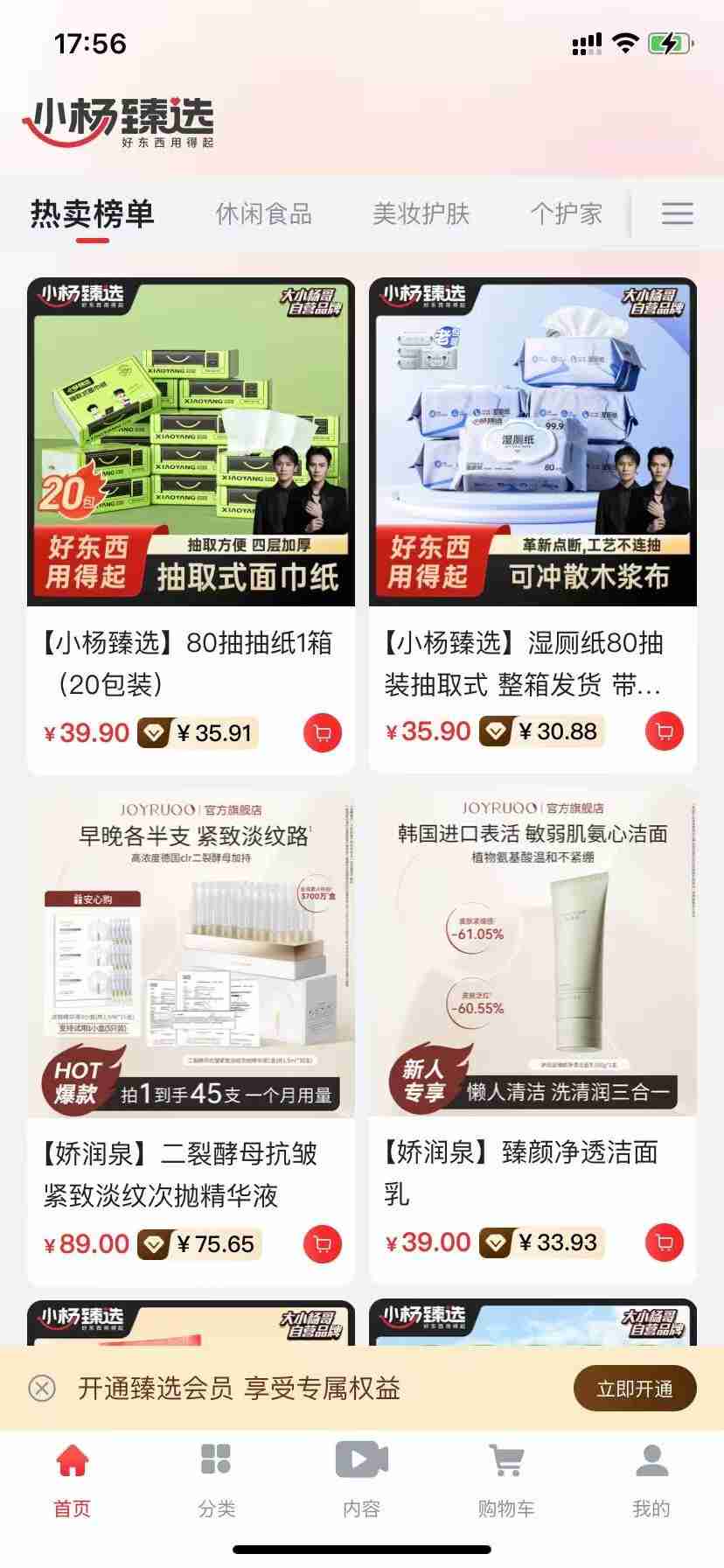
Task: Add the 80抽抽纸 tissue box to cart
Action: coord(322,732)
